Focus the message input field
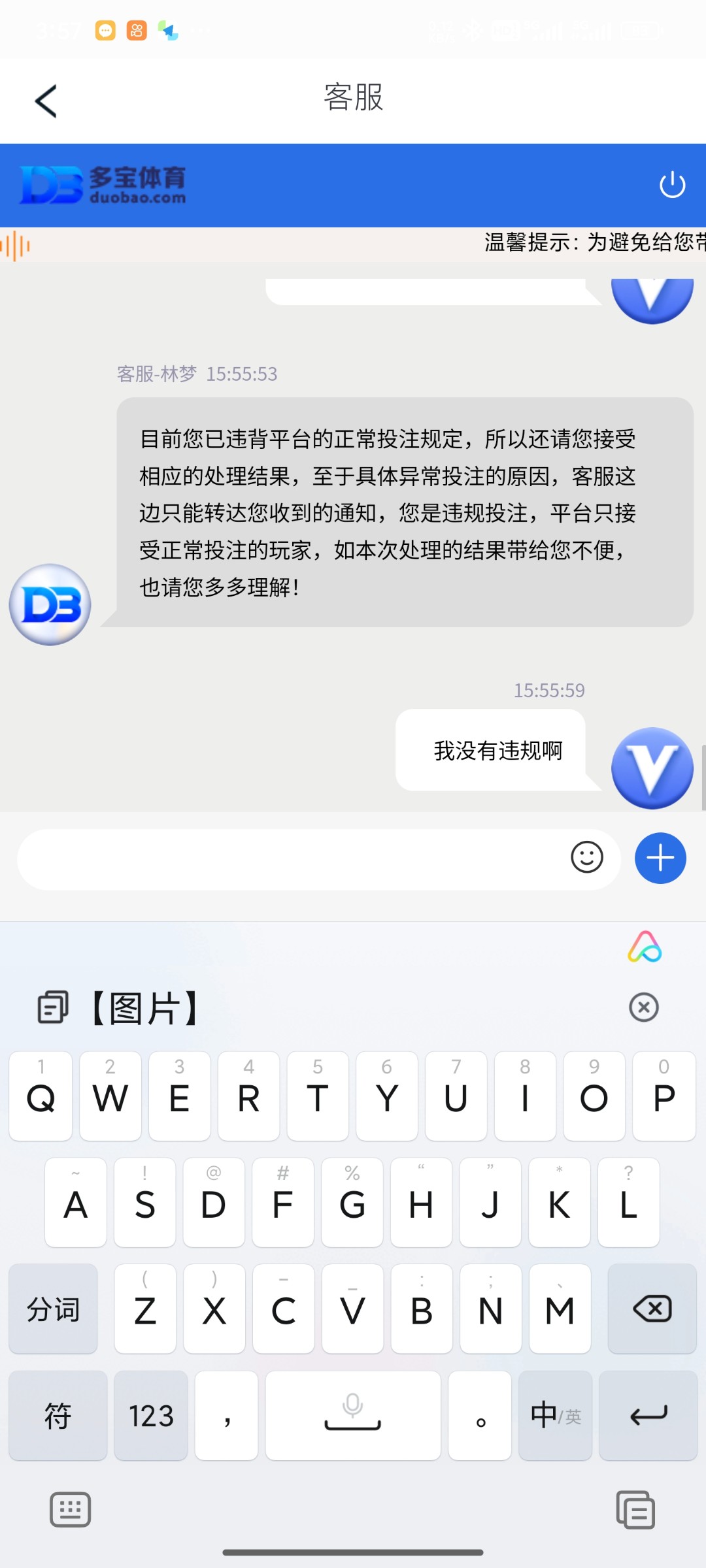This screenshot has height=1568, width=706. (x=288, y=858)
